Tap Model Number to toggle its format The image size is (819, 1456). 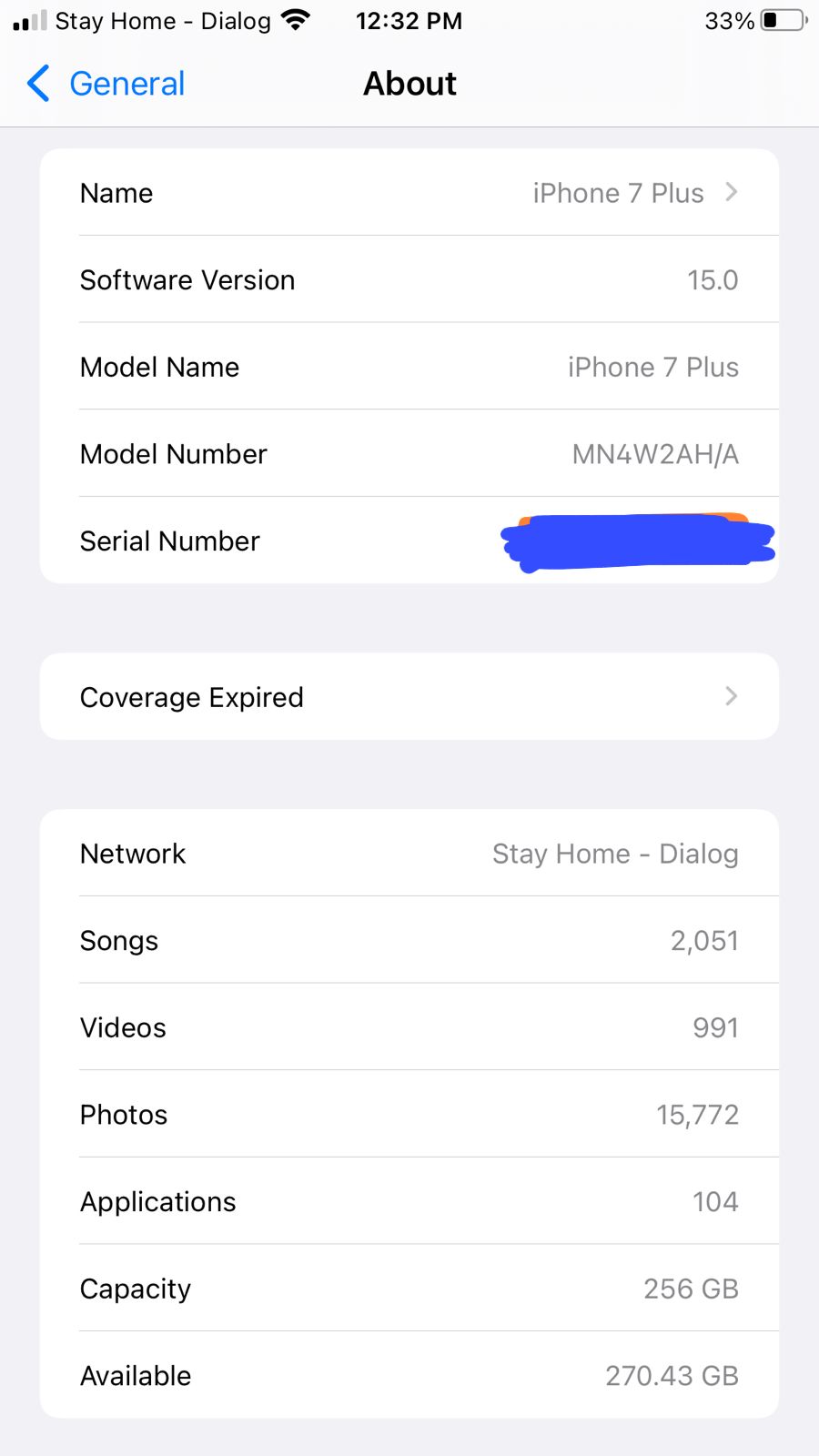coord(653,454)
